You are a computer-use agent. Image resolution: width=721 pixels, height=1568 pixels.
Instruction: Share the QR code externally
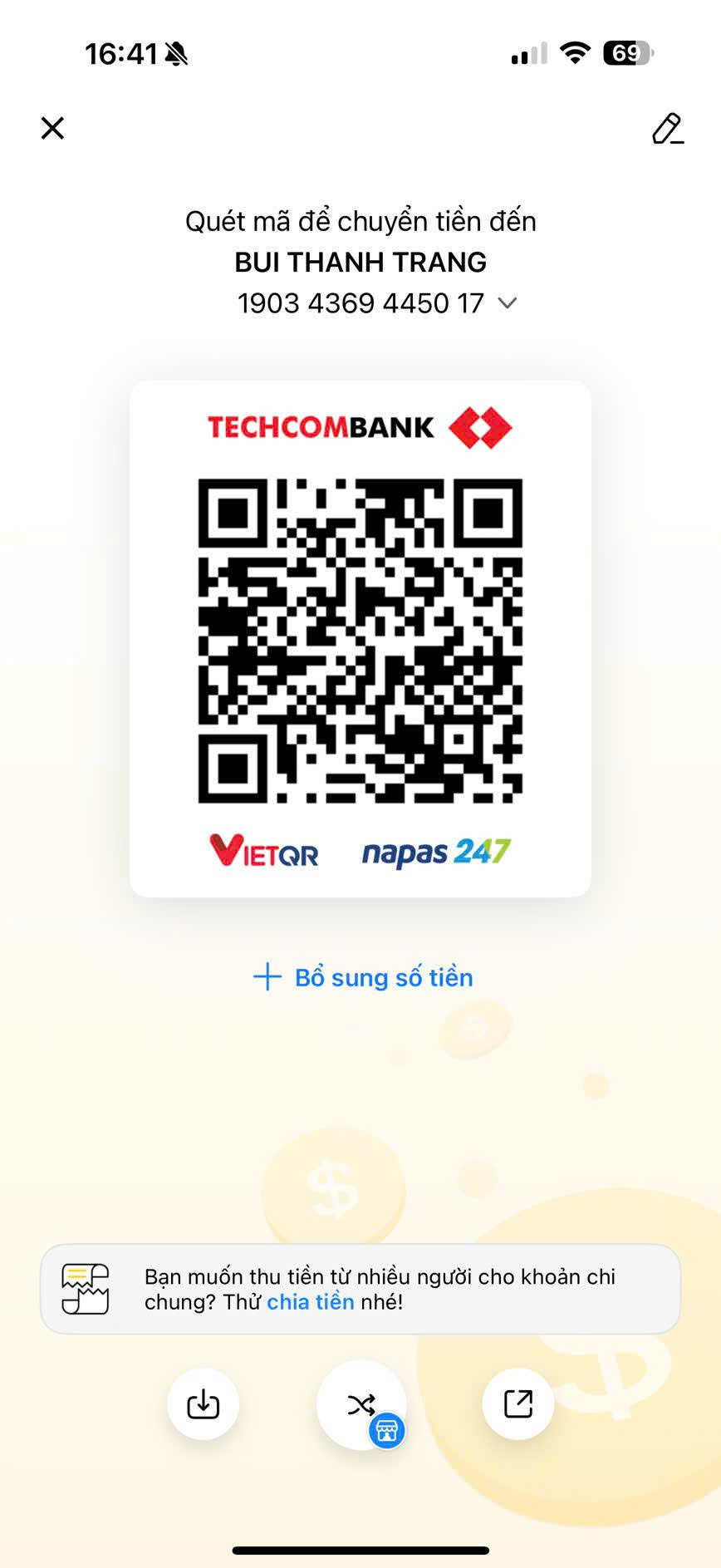518,1404
